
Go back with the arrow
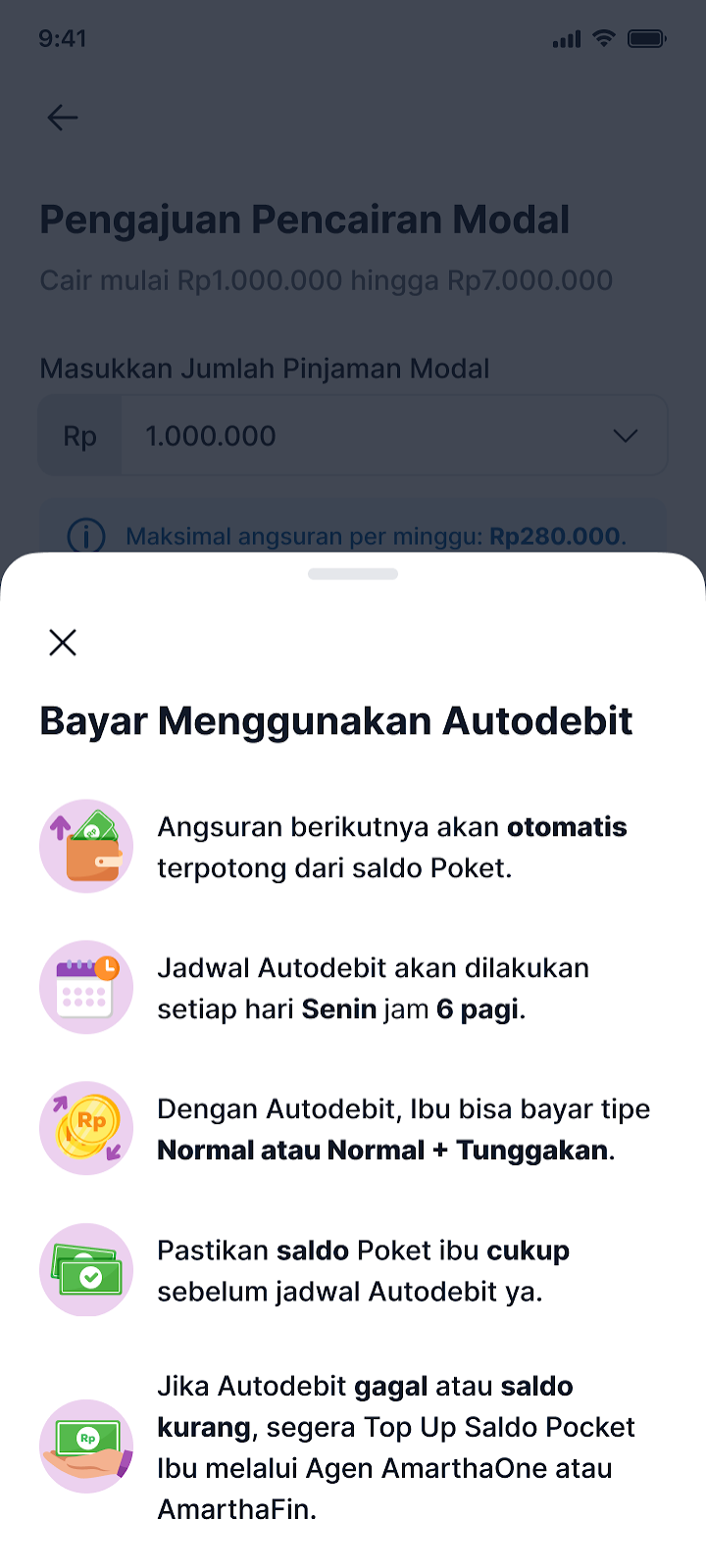(63, 118)
